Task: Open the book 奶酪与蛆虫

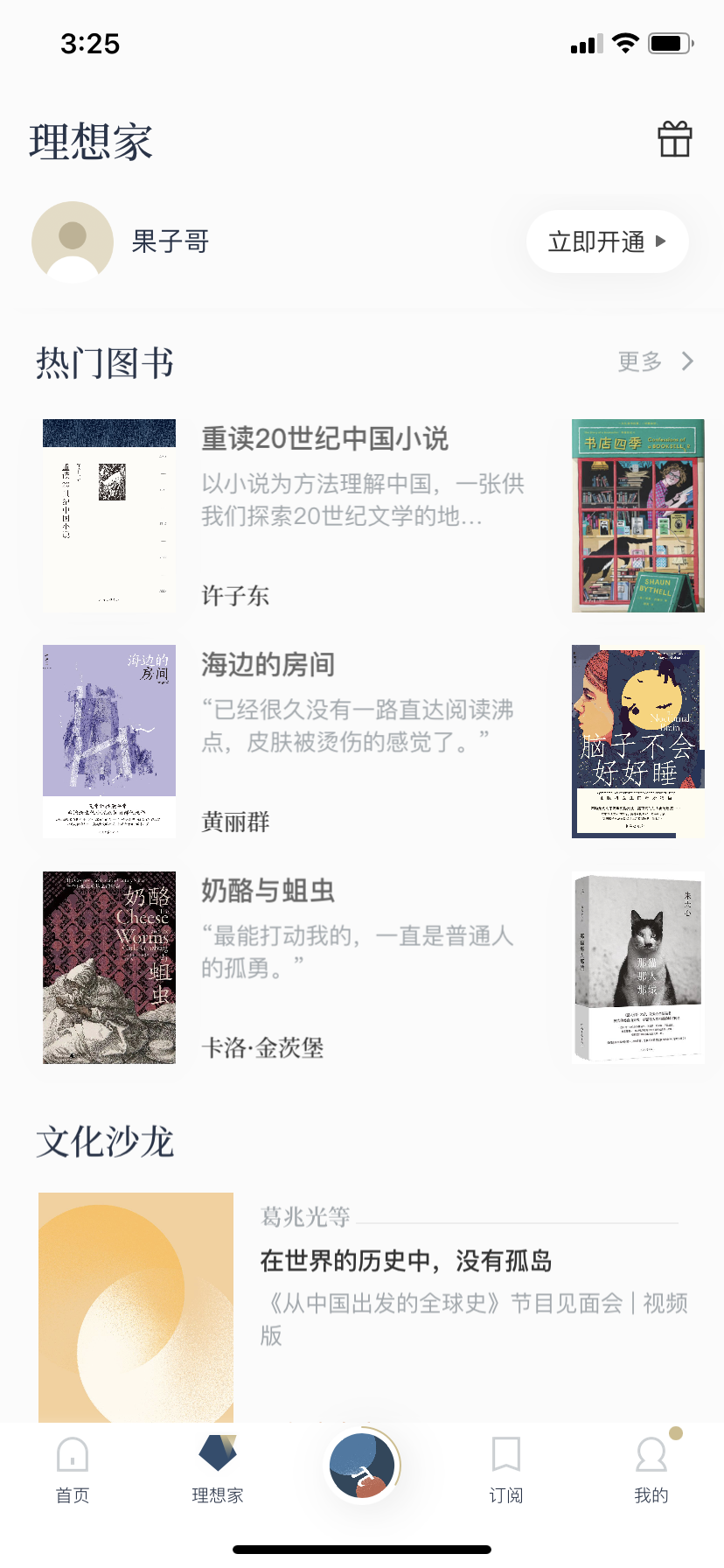Action: 268,891
